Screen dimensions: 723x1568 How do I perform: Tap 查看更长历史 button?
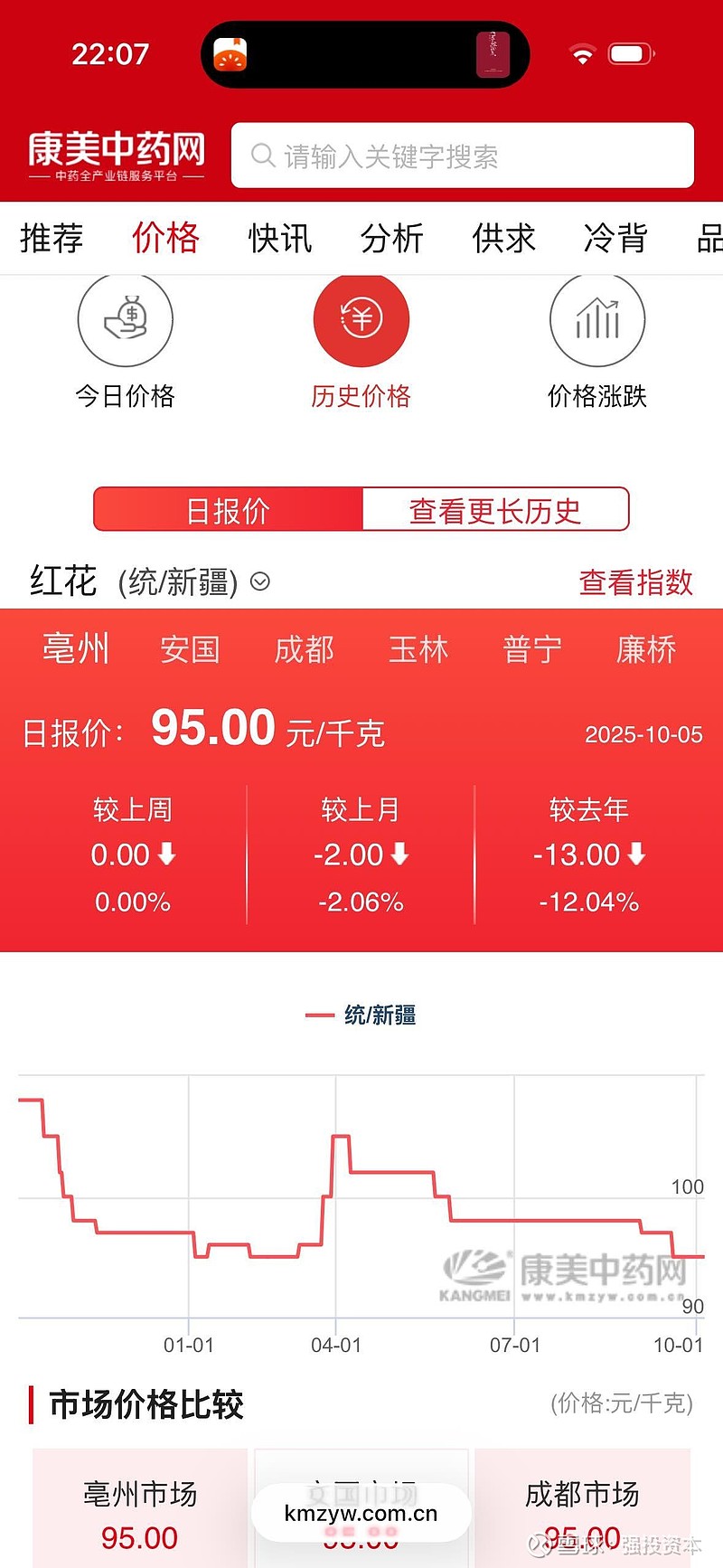[x=495, y=510]
